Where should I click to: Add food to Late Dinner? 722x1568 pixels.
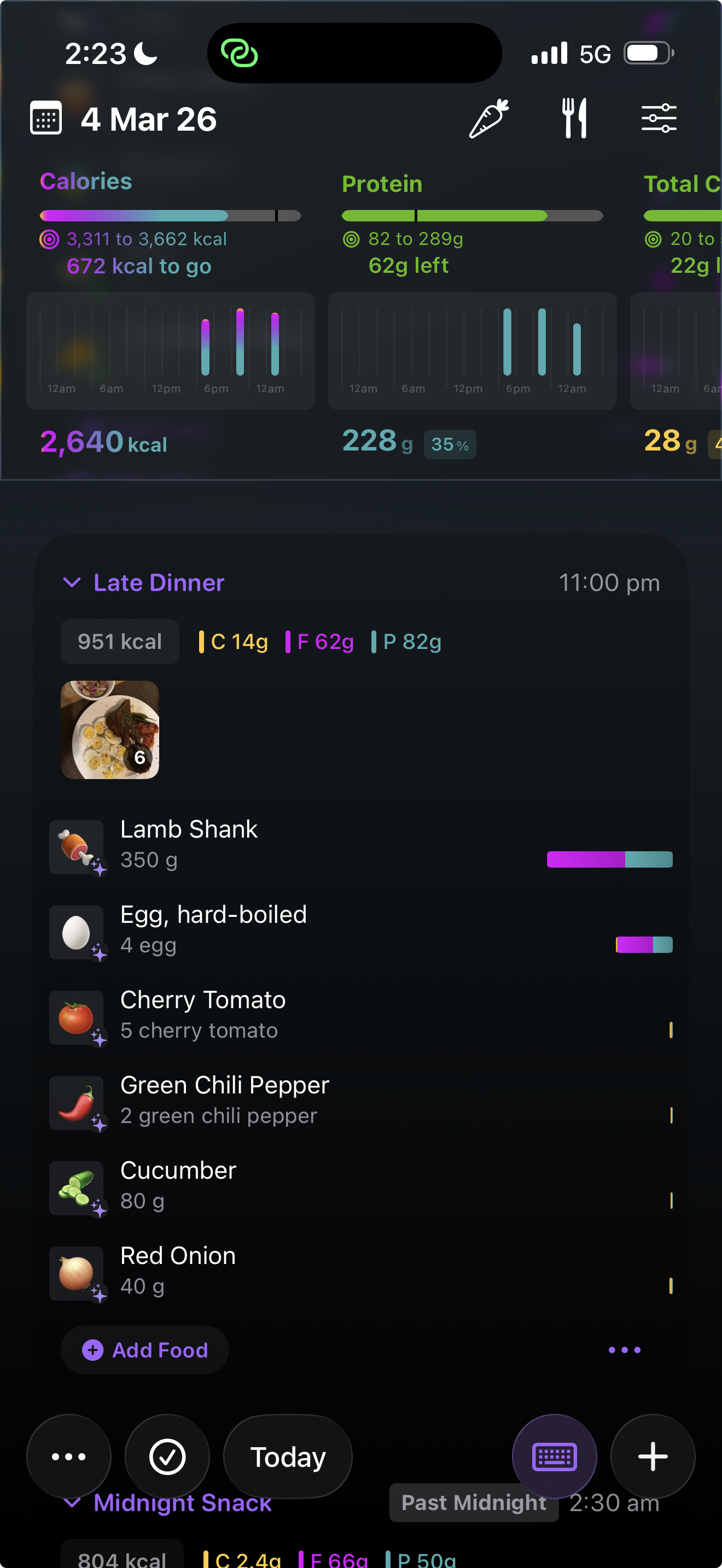pos(145,1350)
